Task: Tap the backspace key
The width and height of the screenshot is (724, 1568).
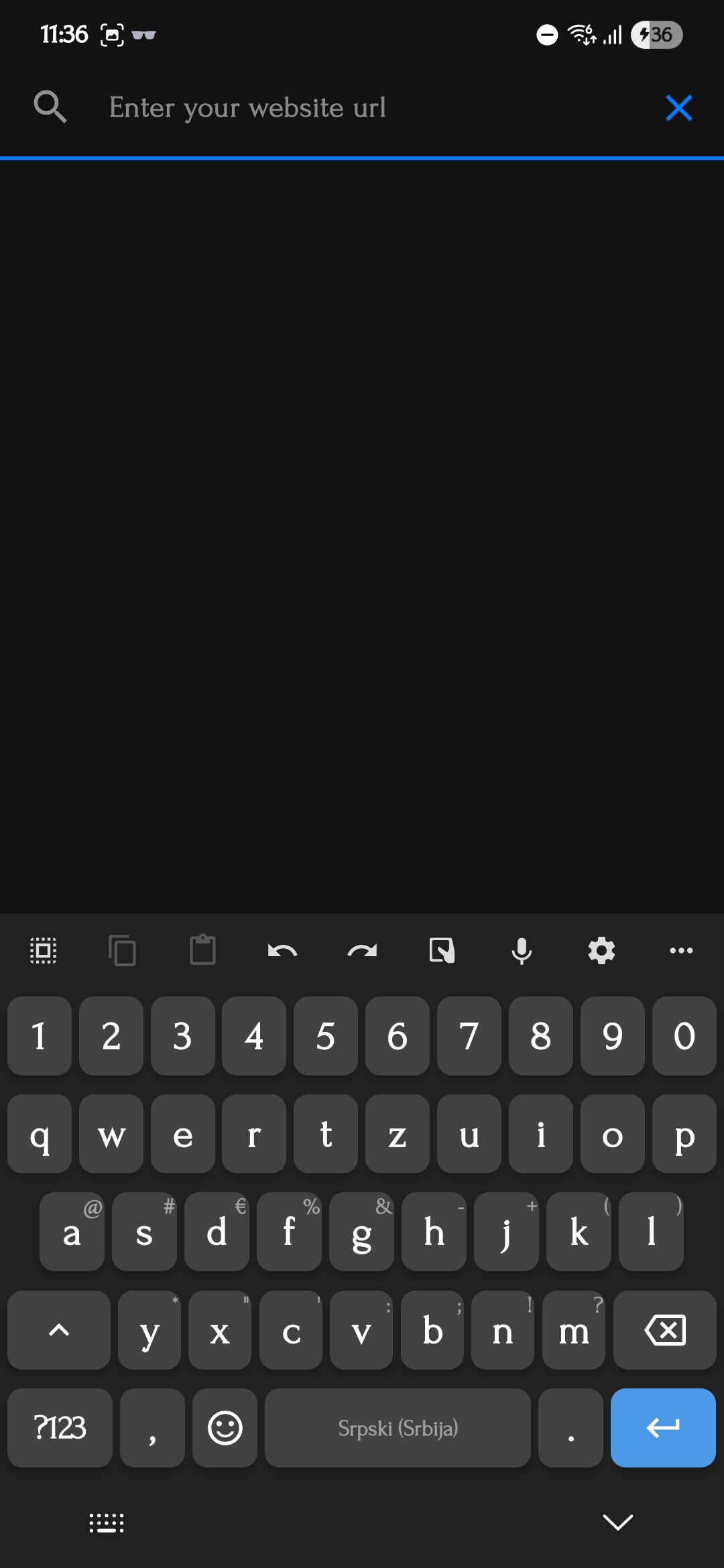Action: (x=665, y=1330)
